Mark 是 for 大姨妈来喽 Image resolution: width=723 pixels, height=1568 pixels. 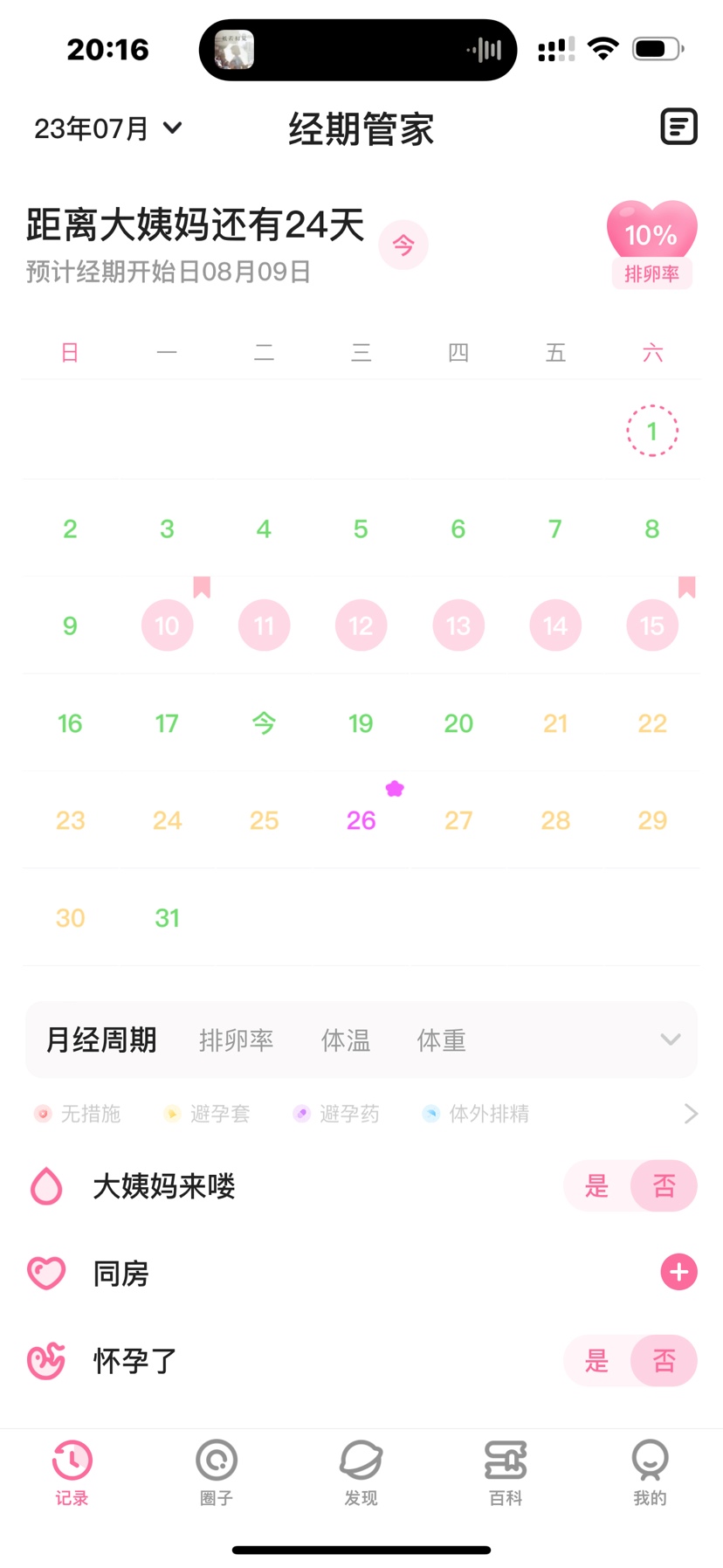pos(596,1186)
